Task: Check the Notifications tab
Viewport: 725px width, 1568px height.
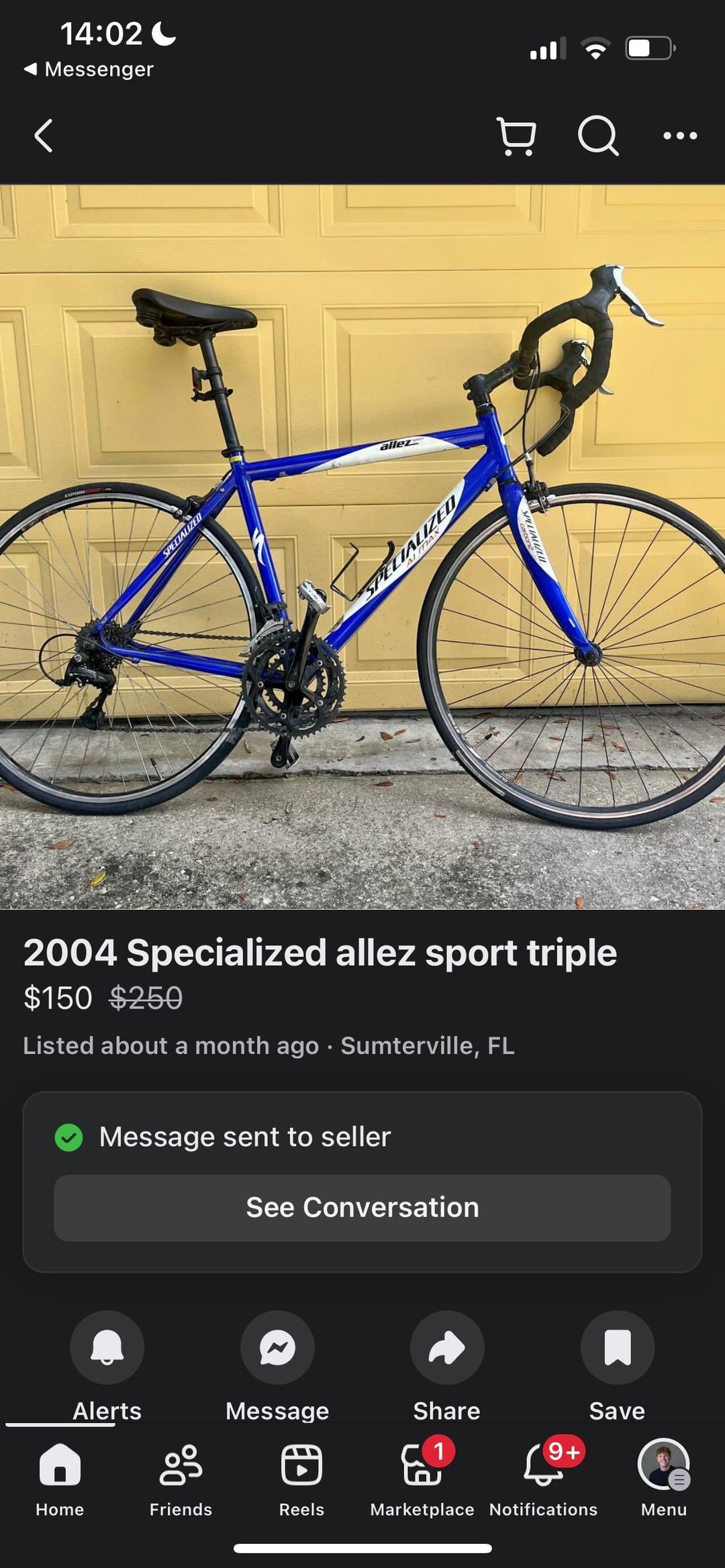Action: (x=543, y=1476)
